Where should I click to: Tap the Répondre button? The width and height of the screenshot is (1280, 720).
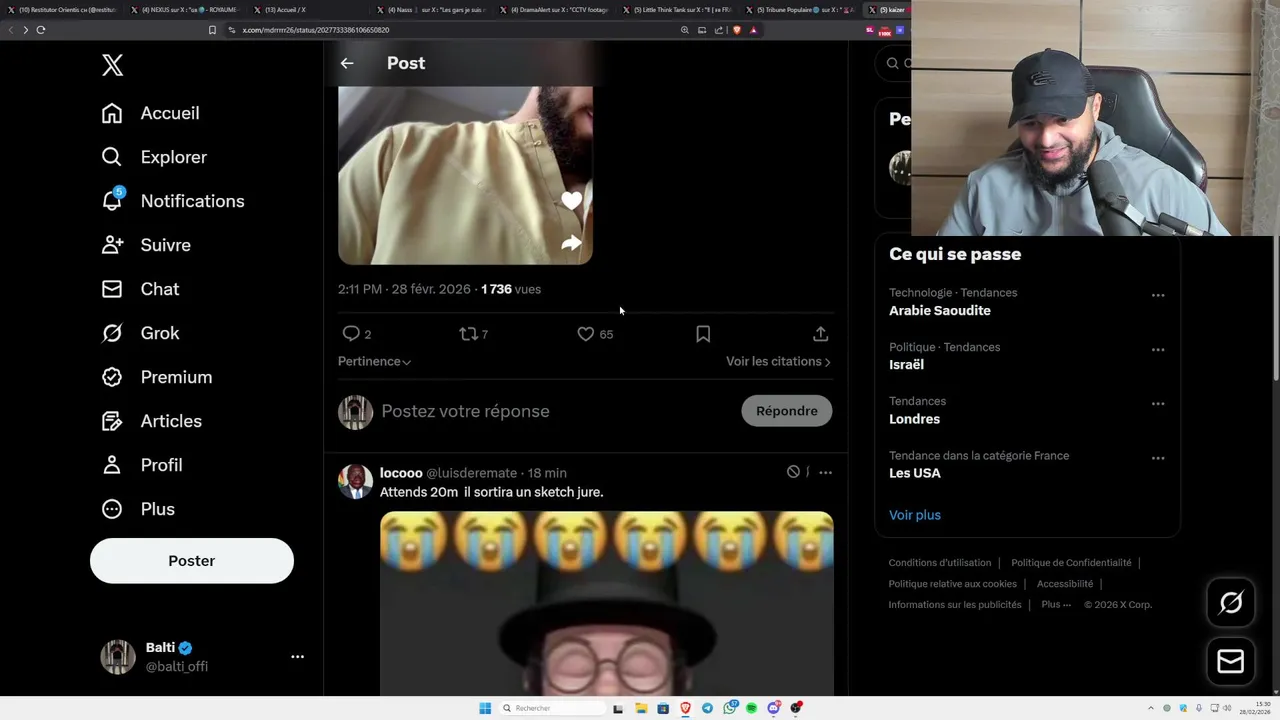click(786, 411)
